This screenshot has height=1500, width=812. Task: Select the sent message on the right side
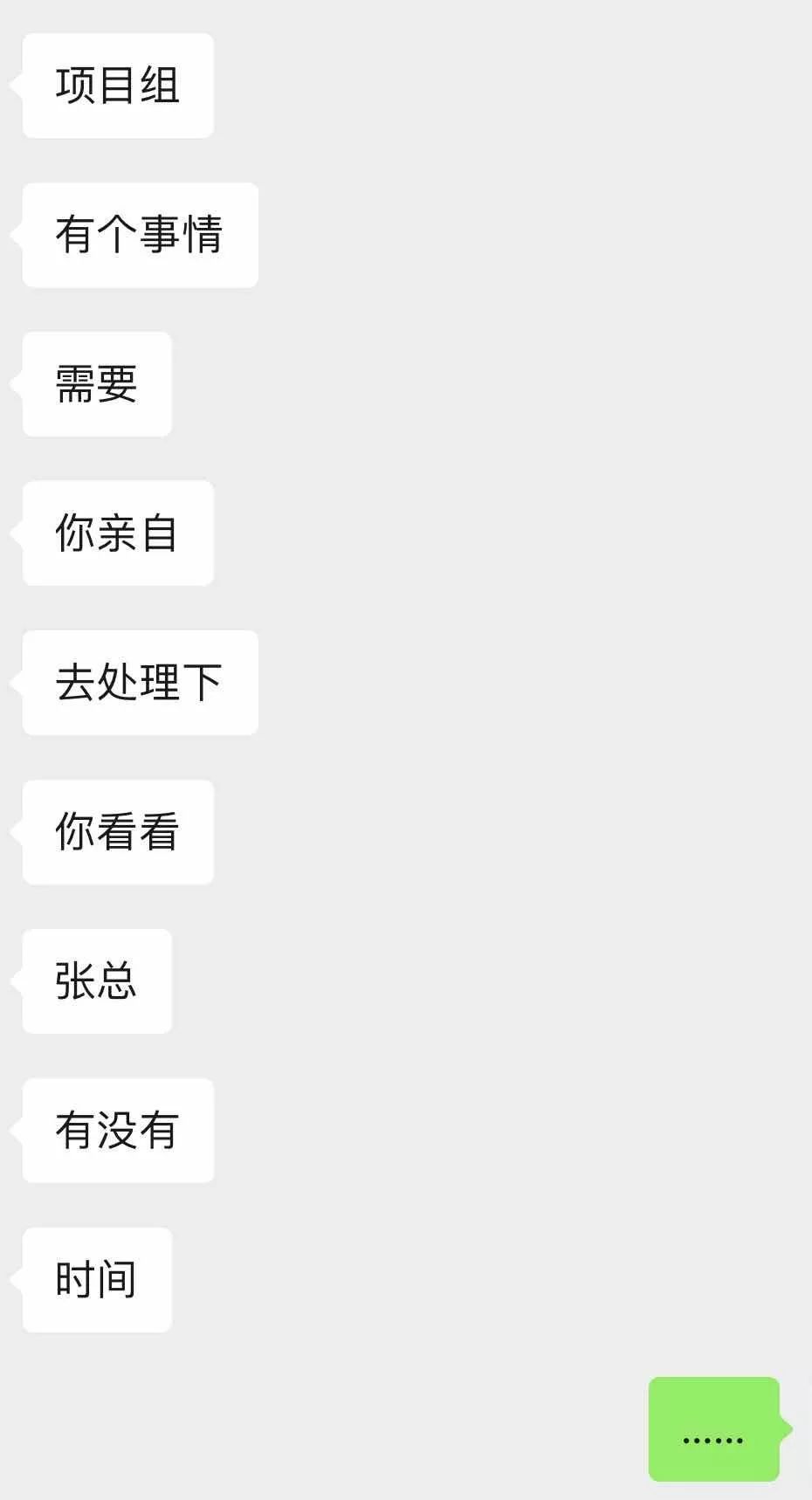pos(712,1429)
